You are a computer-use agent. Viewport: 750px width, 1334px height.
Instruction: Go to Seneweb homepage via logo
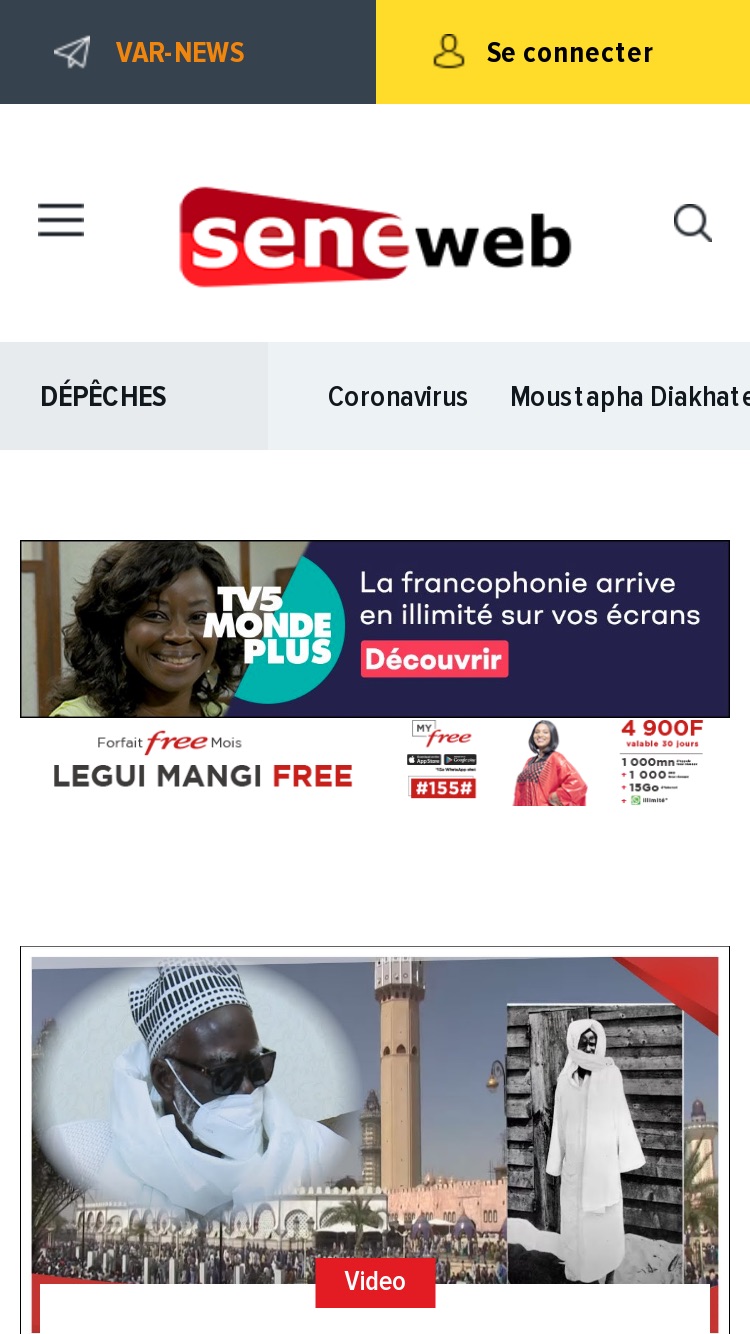click(375, 236)
